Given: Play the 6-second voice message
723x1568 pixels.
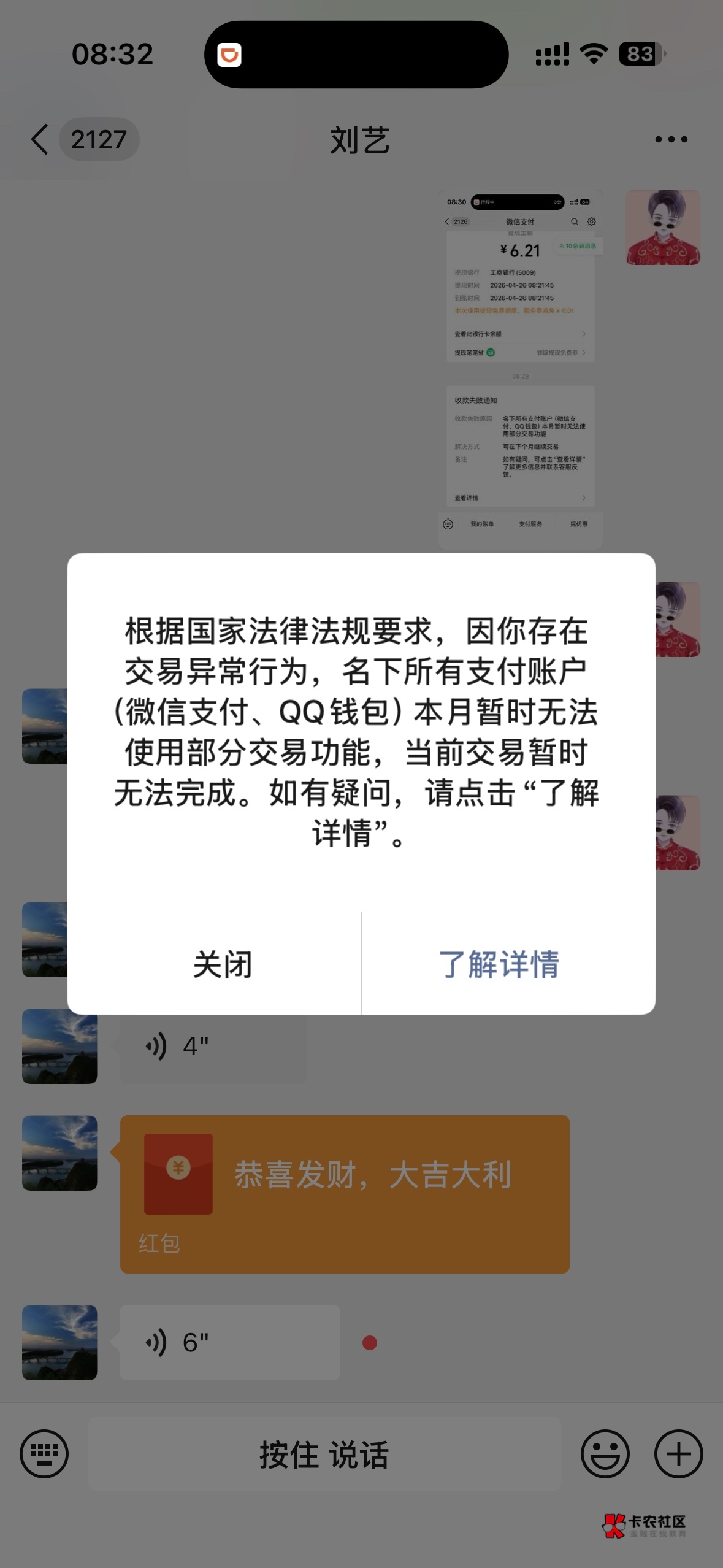Looking at the screenshot, I should (229, 1342).
